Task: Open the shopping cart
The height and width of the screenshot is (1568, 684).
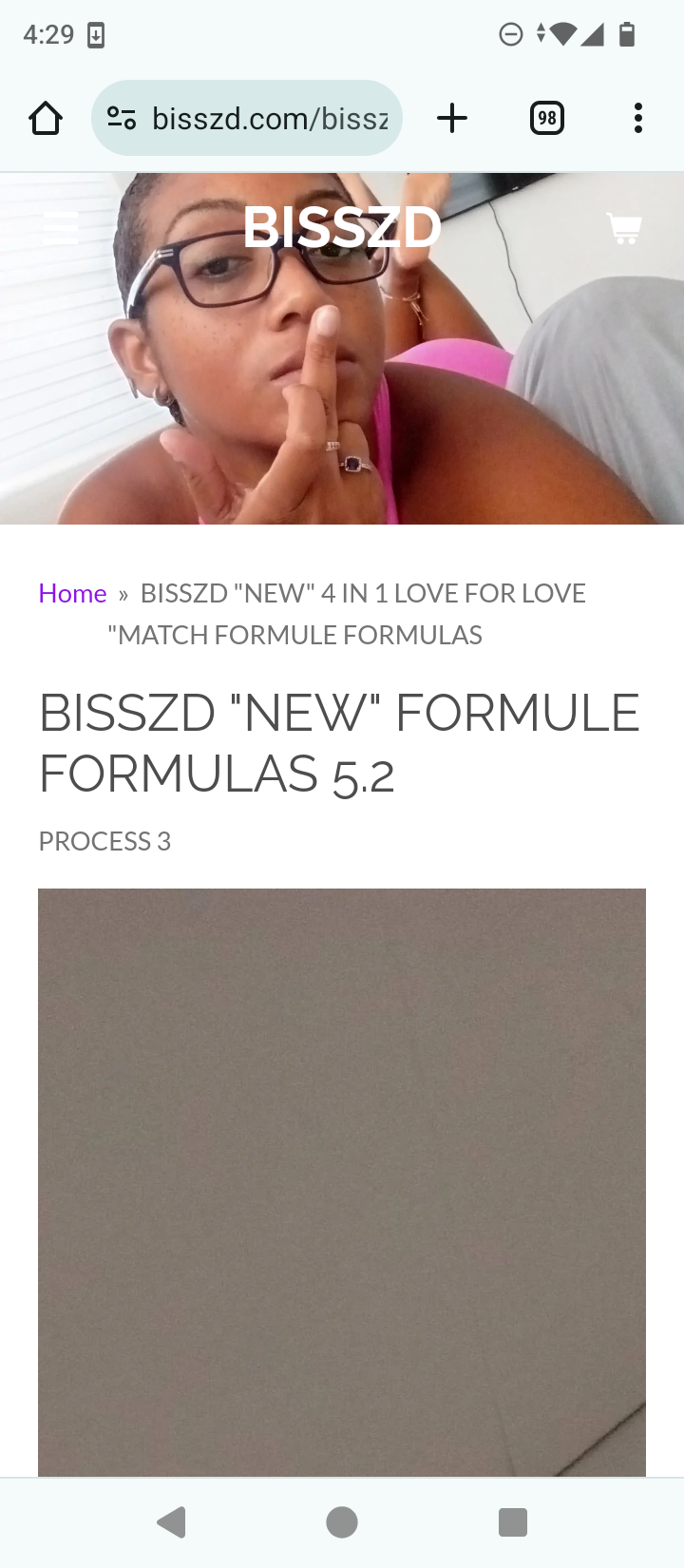Action: pyautogui.click(x=624, y=228)
